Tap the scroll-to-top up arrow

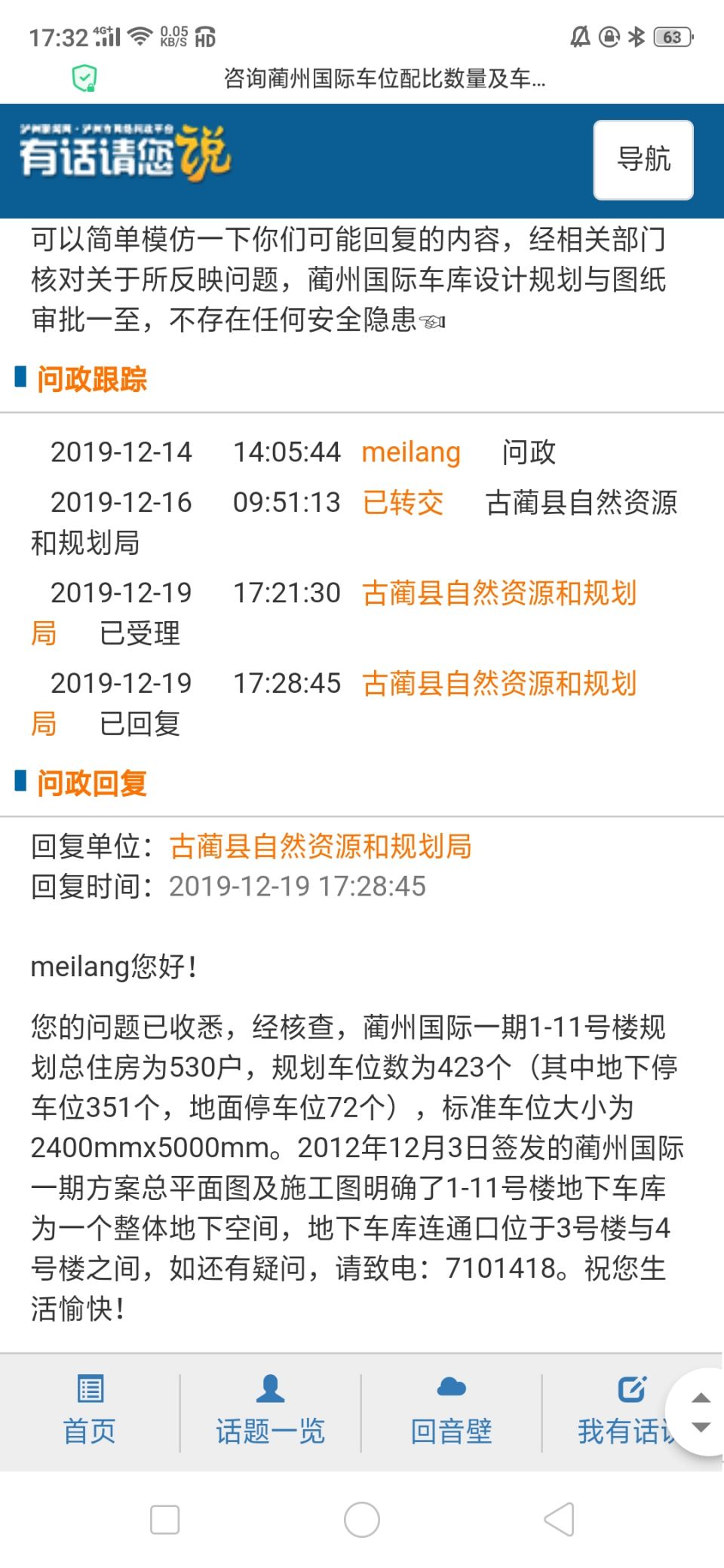701,1397
